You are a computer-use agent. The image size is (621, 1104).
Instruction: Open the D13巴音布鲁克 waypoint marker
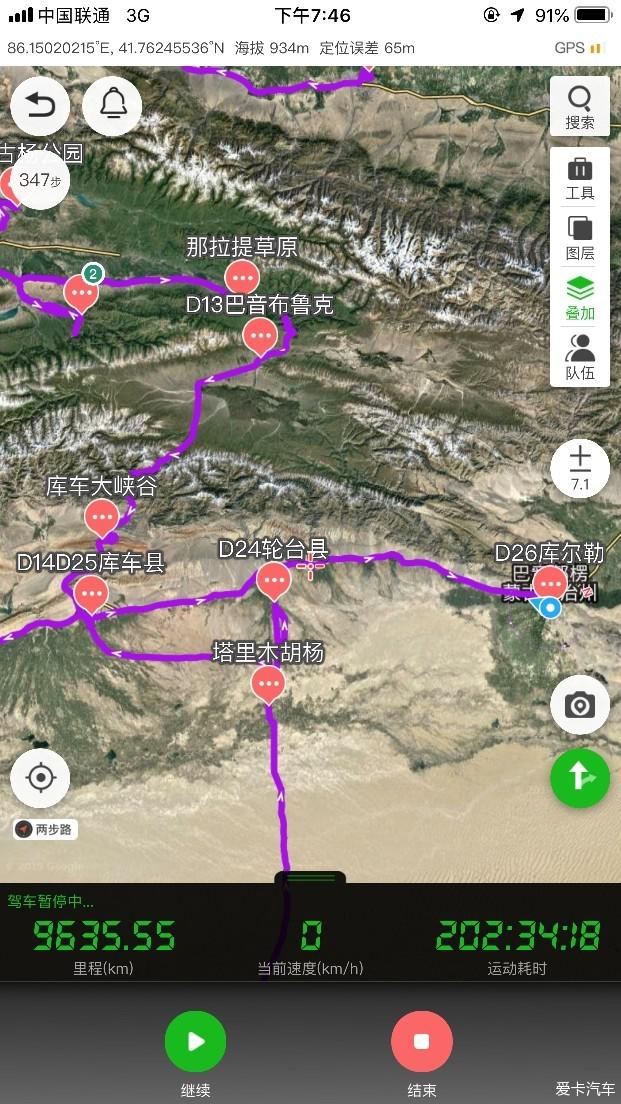pos(261,335)
